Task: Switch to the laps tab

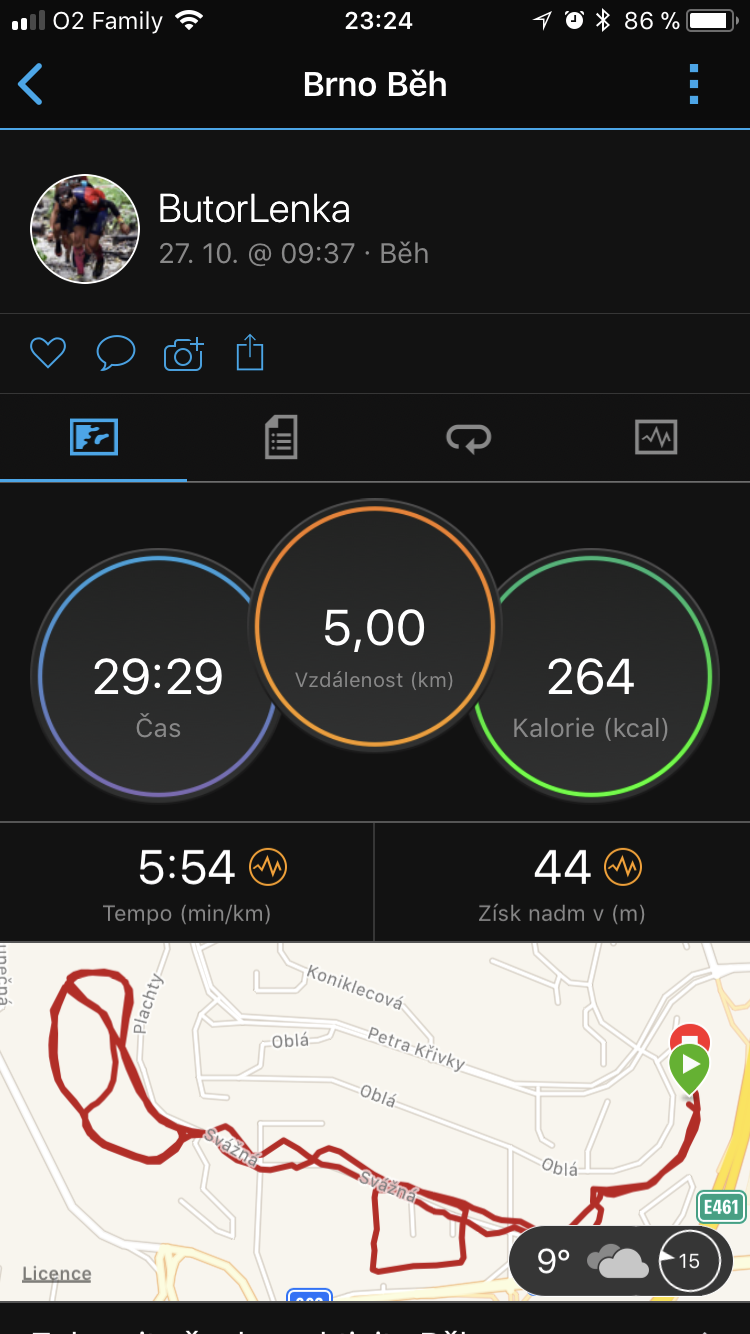Action: coord(468,438)
